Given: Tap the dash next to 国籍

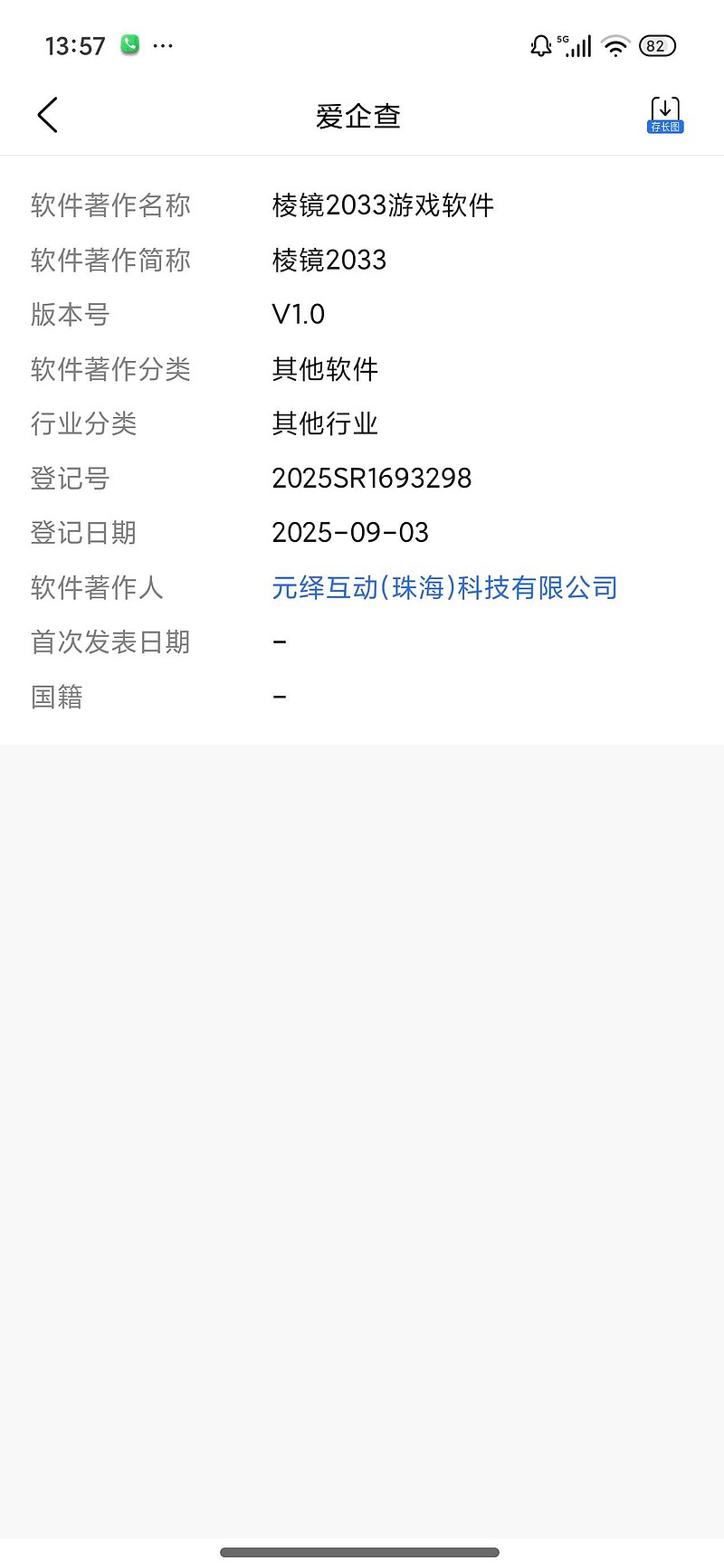Looking at the screenshot, I should click(280, 695).
